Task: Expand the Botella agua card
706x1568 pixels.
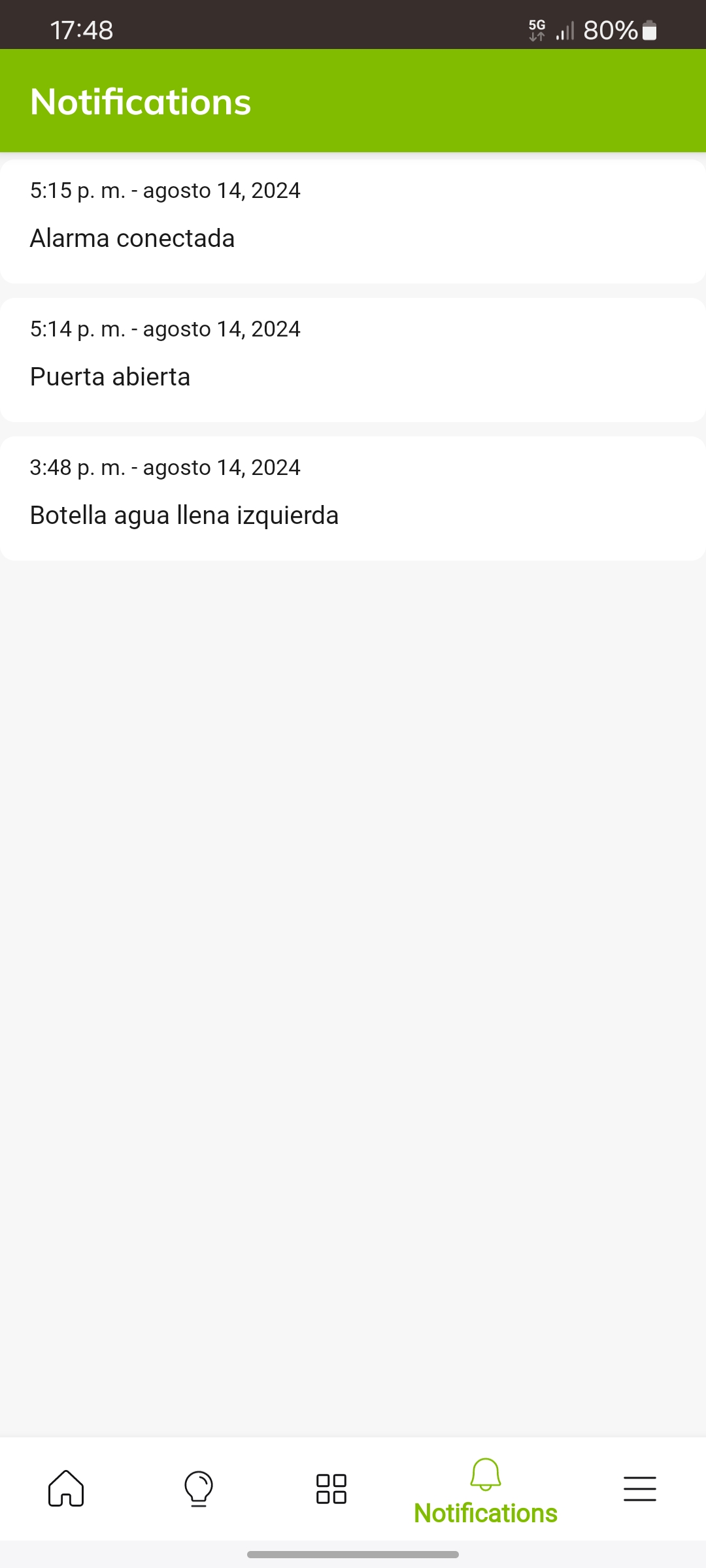Action: pyautogui.click(x=353, y=497)
